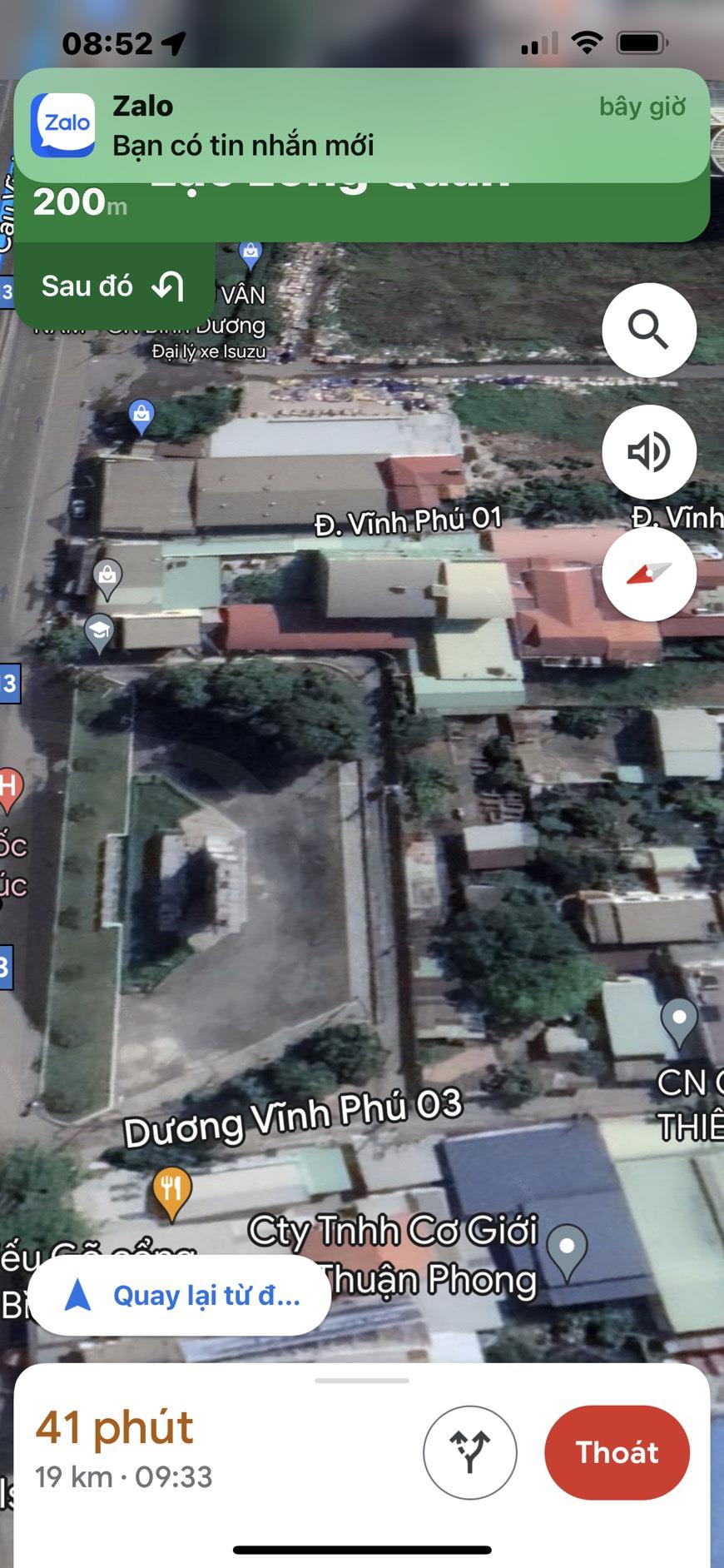Exit navigation with the Thoát button
Image resolution: width=724 pixels, height=1568 pixels.
click(617, 1452)
